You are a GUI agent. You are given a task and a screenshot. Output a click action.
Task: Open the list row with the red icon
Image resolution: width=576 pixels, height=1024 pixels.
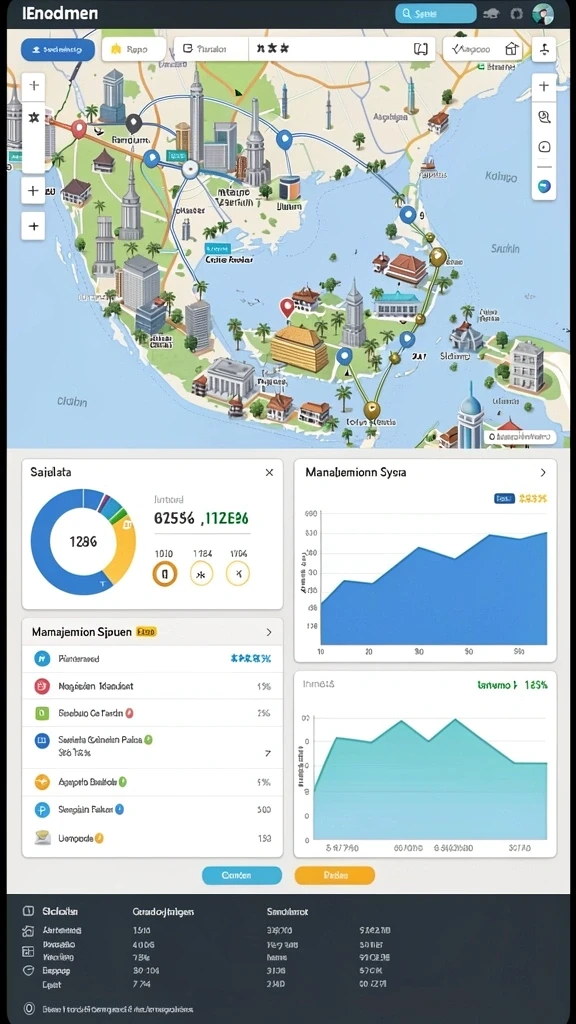[153, 686]
